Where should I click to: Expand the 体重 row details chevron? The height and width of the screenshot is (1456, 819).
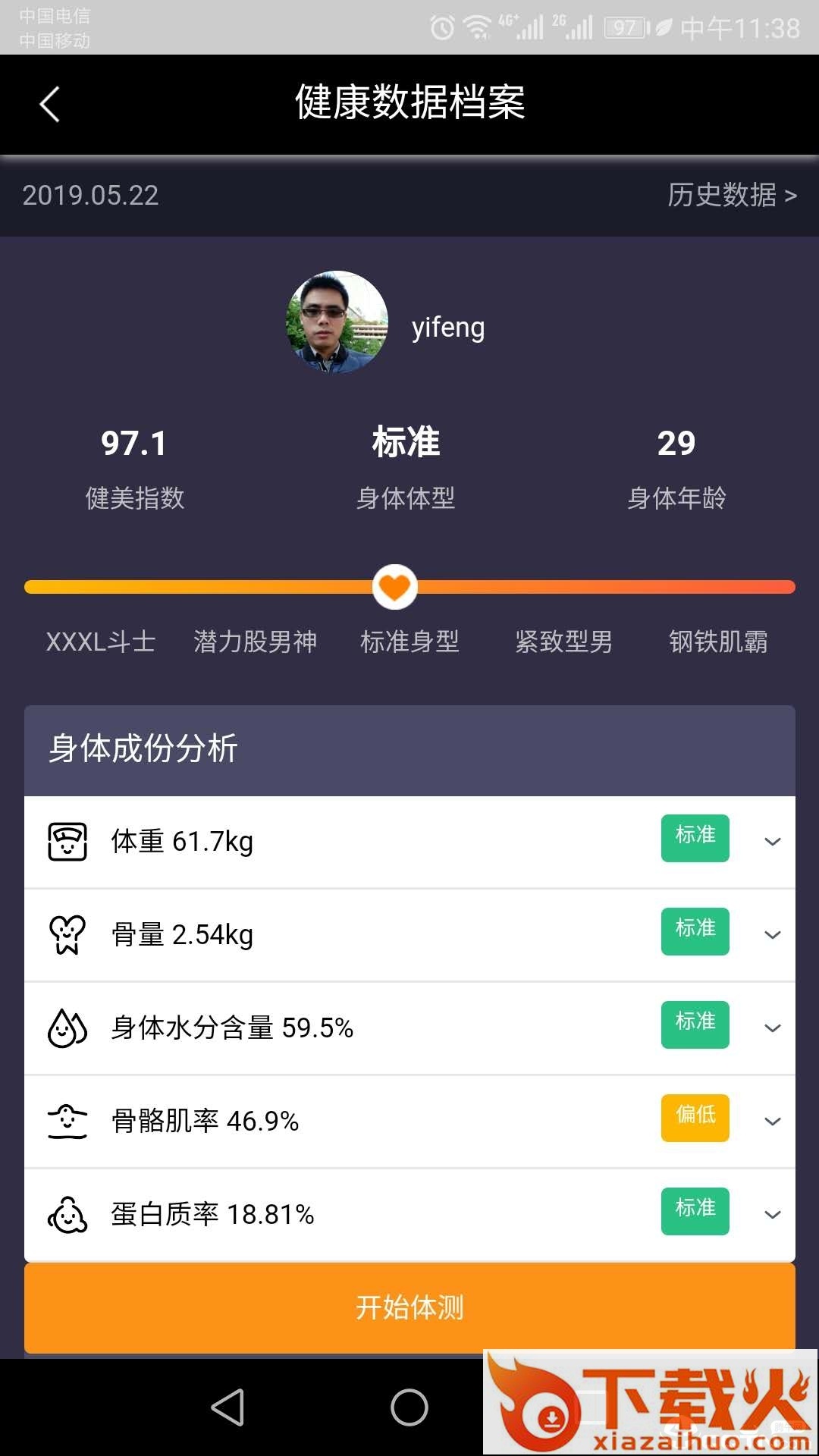(772, 842)
